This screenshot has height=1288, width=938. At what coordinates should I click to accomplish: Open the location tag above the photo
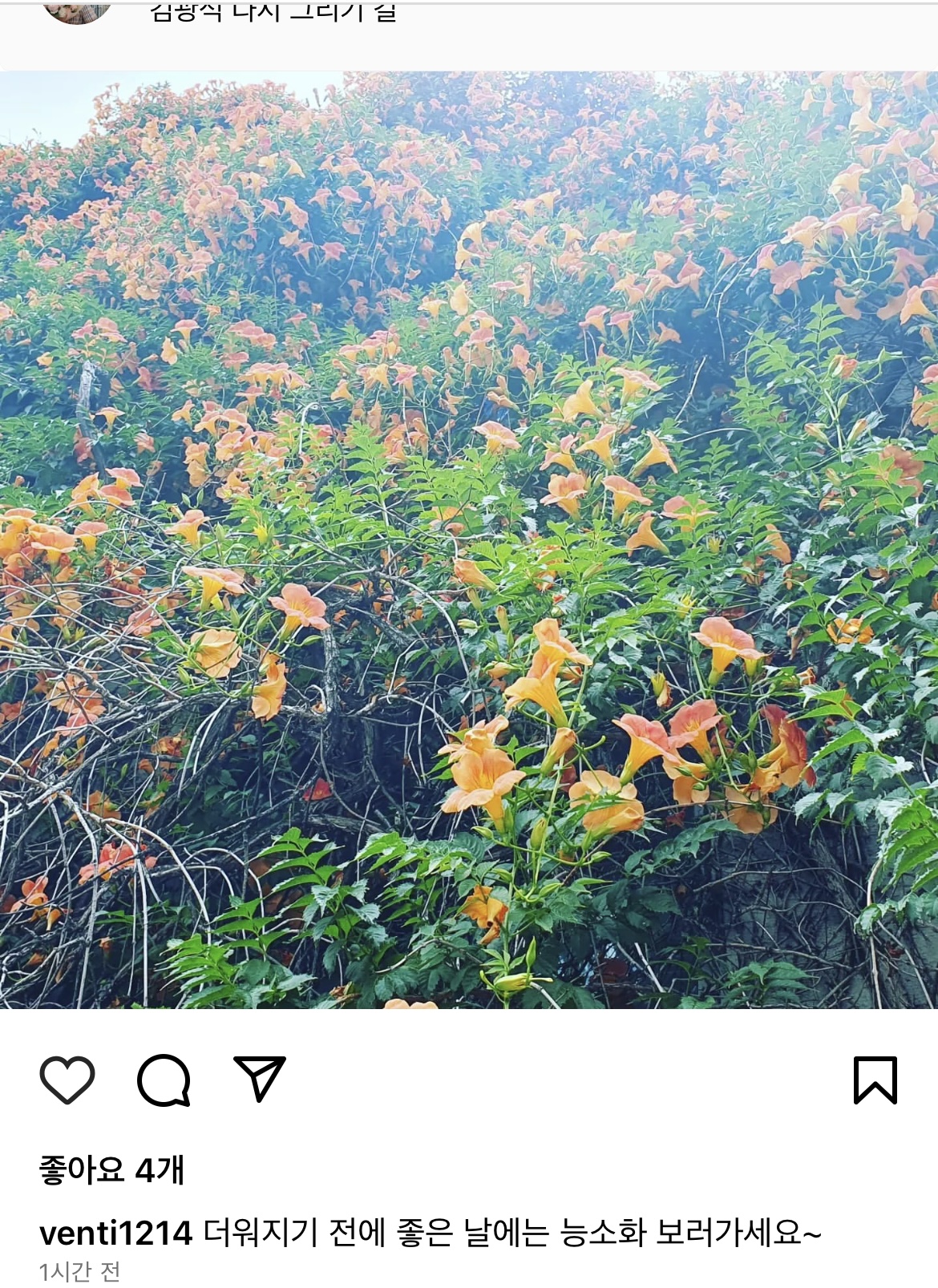273,13
